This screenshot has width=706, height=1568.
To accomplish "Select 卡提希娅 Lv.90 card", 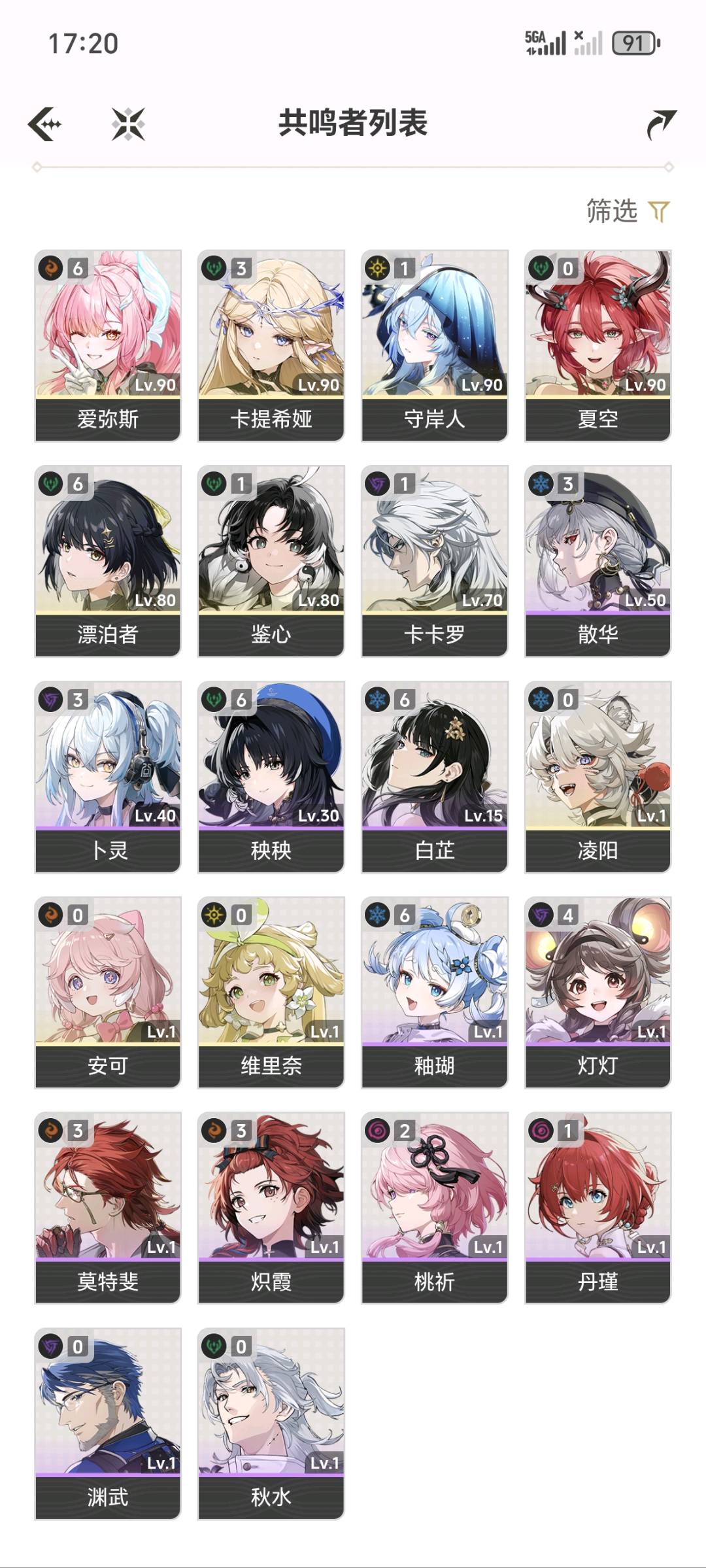I will point(271,345).
